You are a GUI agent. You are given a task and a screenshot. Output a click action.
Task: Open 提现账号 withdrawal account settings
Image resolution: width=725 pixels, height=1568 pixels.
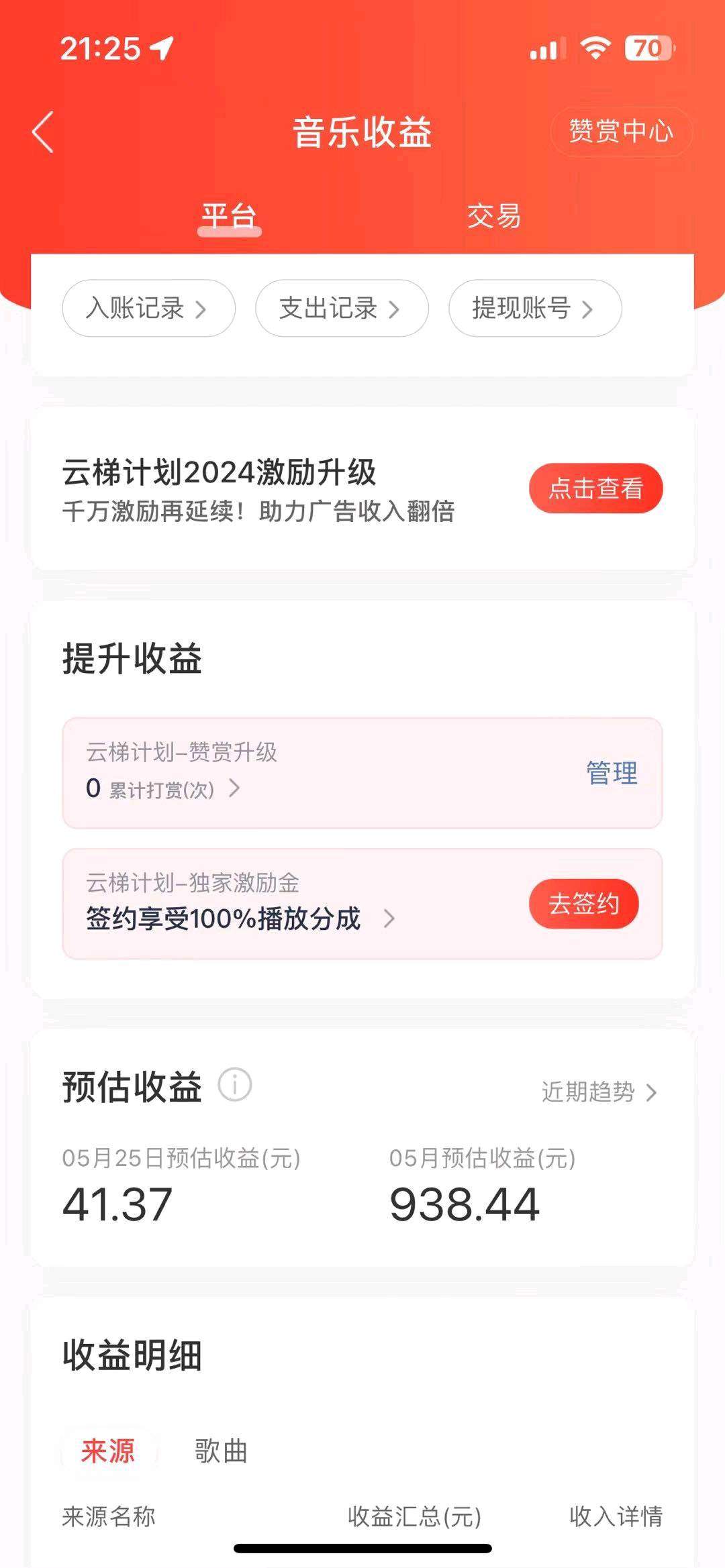coord(534,309)
